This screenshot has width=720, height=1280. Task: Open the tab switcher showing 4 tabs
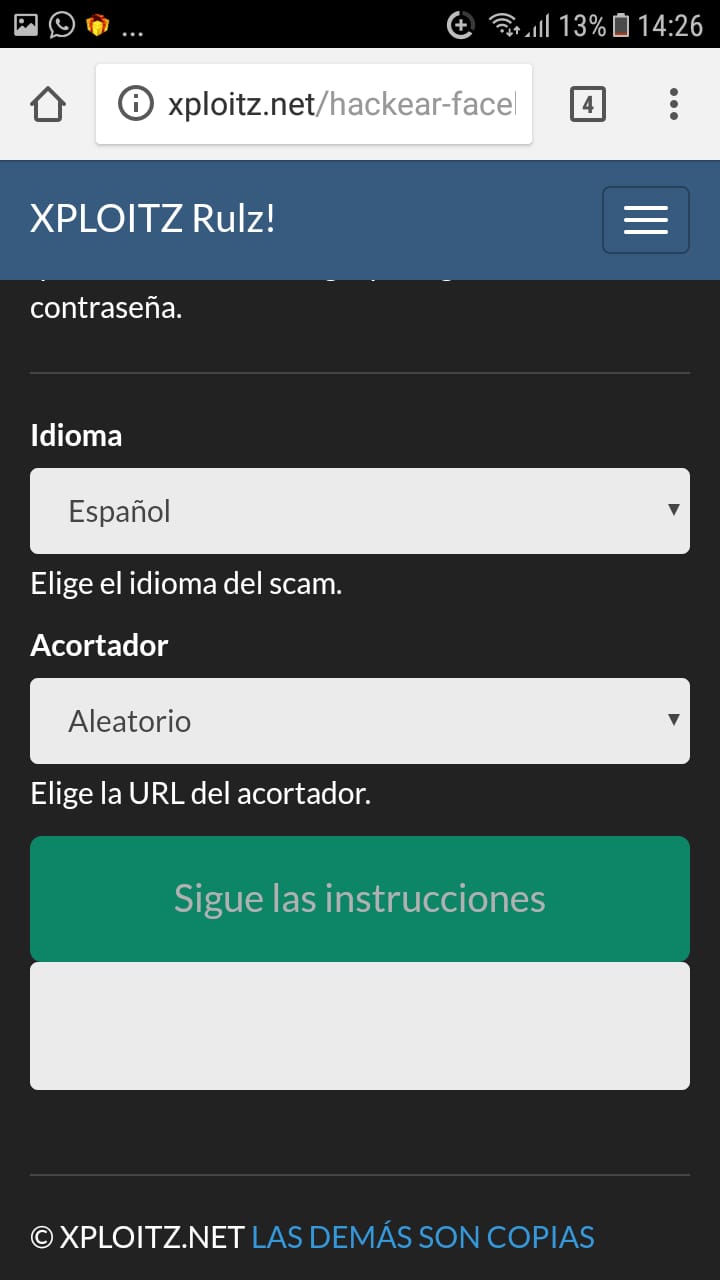click(x=587, y=104)
